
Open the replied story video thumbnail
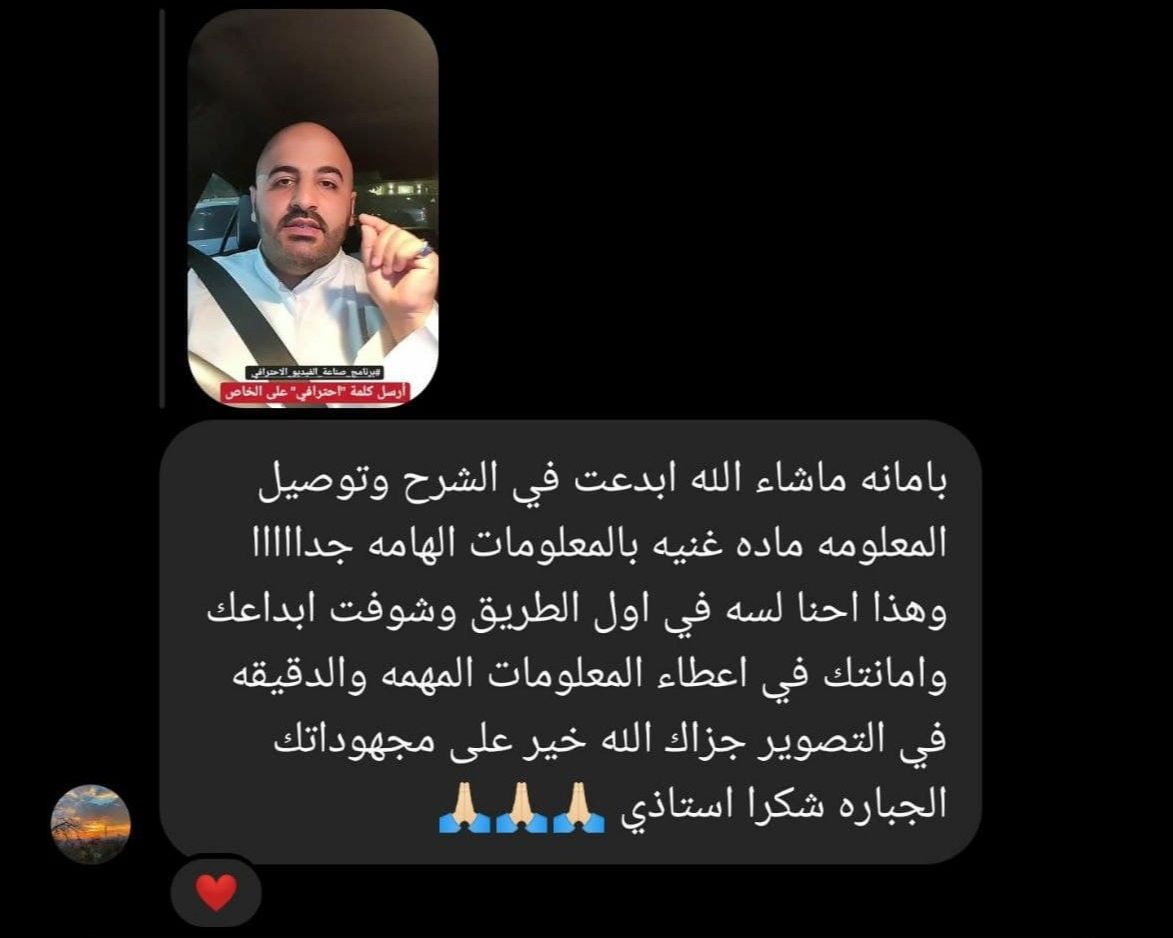pyautogui.click(x=312, y=208)
